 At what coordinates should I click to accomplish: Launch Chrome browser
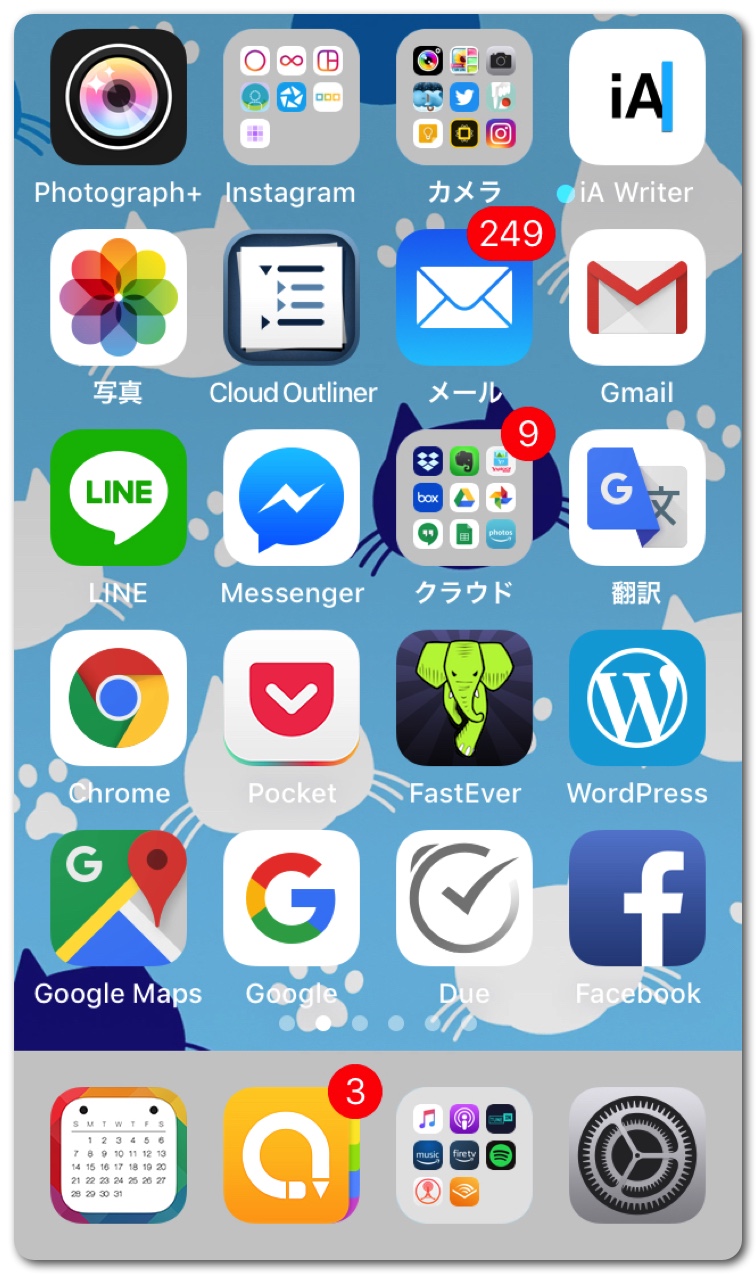pyautogui.click(x=118, y=697)
